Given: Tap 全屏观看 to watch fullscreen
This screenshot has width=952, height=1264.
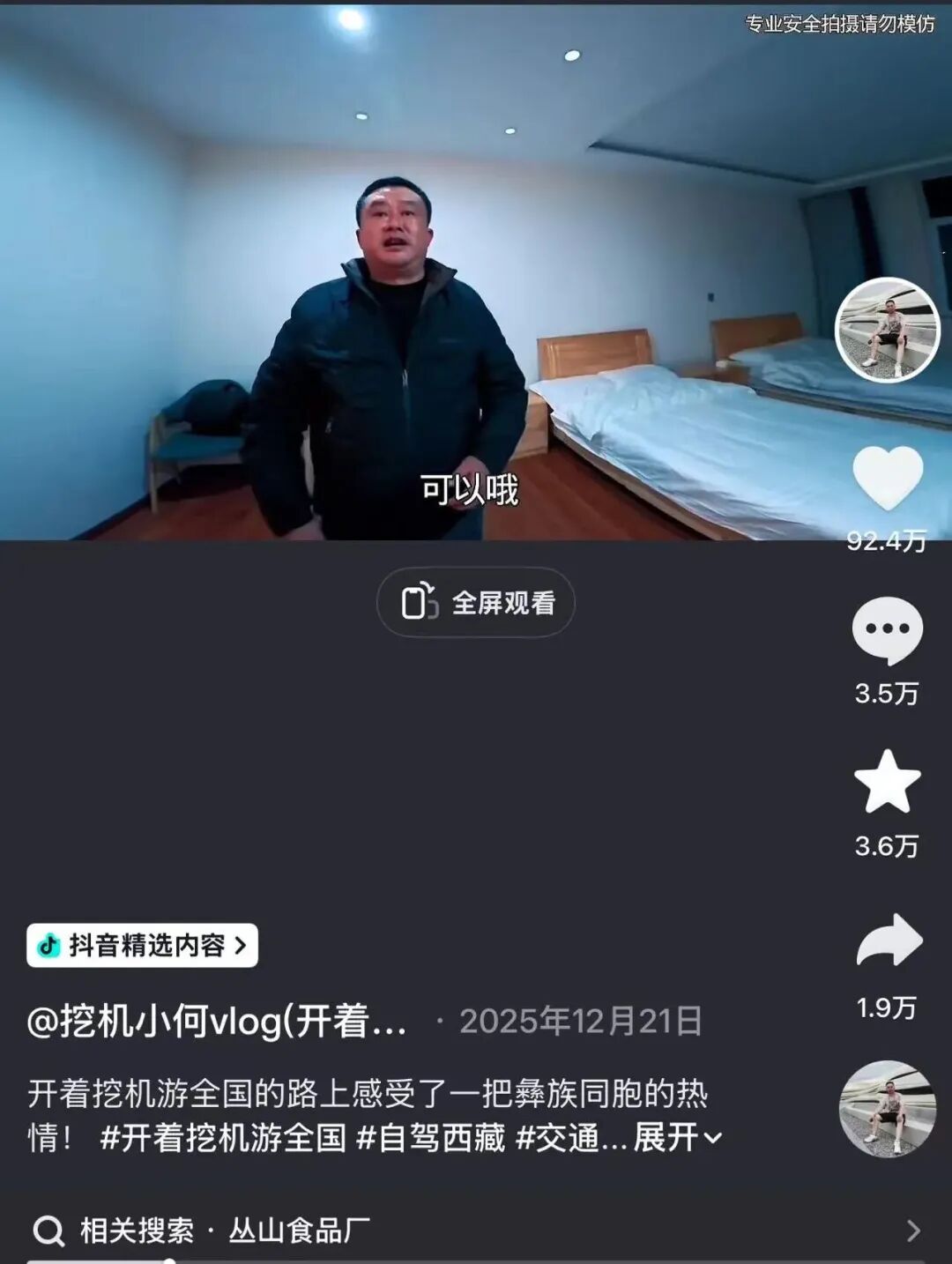Looking at the screenshot, I should pyautogui.click(x=476, y=603).
